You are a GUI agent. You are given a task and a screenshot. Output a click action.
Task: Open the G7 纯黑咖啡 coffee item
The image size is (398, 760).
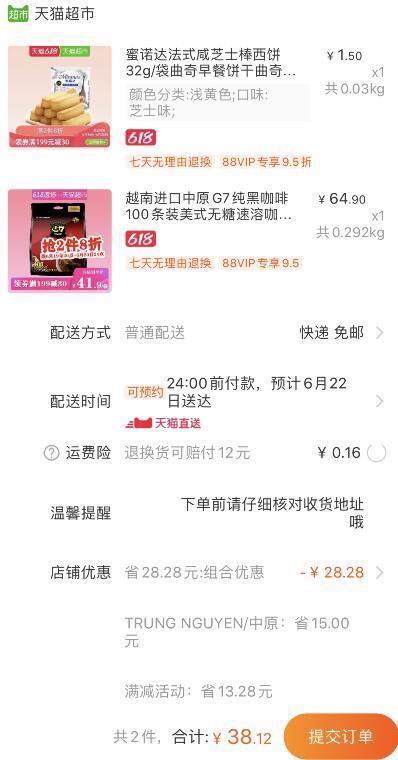[197, 241]
